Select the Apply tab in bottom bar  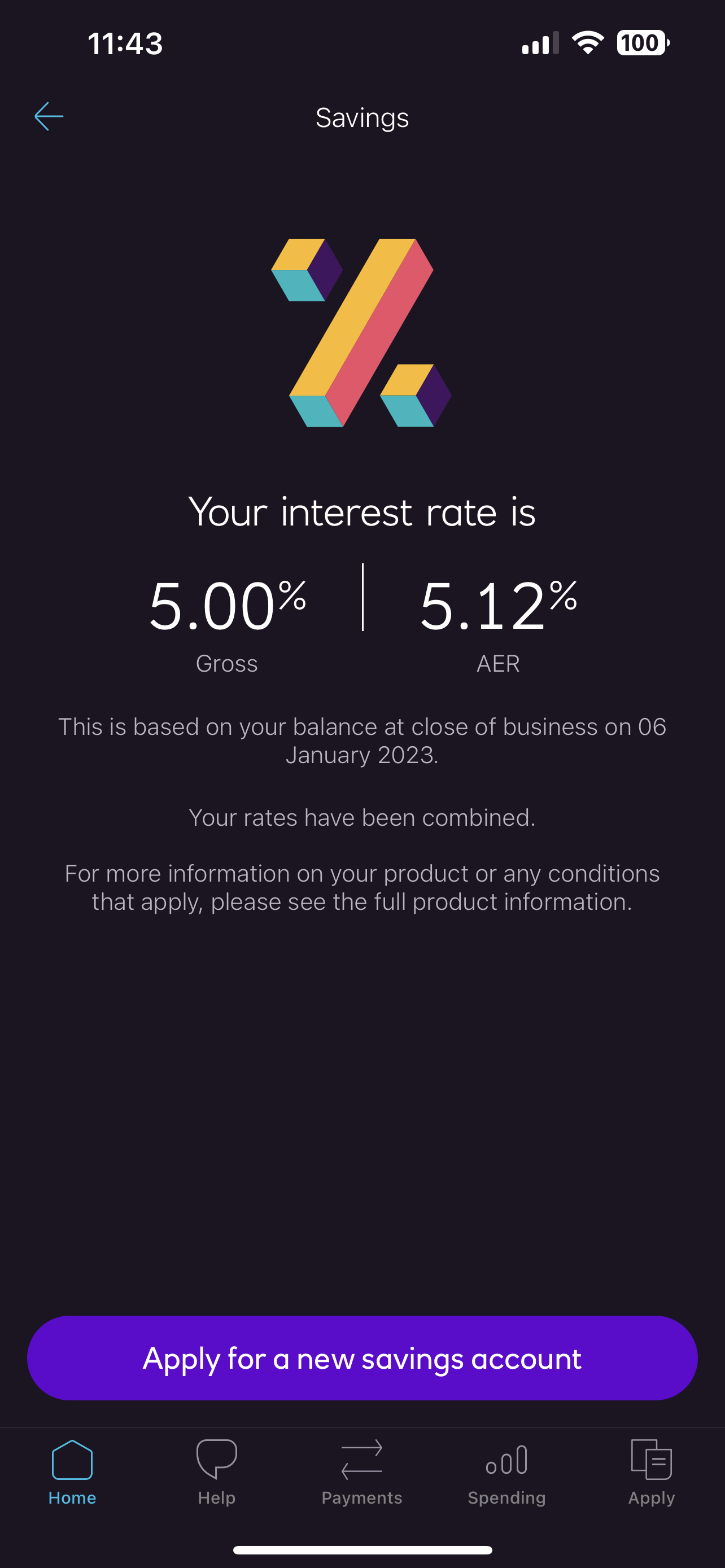point(652,1473)
